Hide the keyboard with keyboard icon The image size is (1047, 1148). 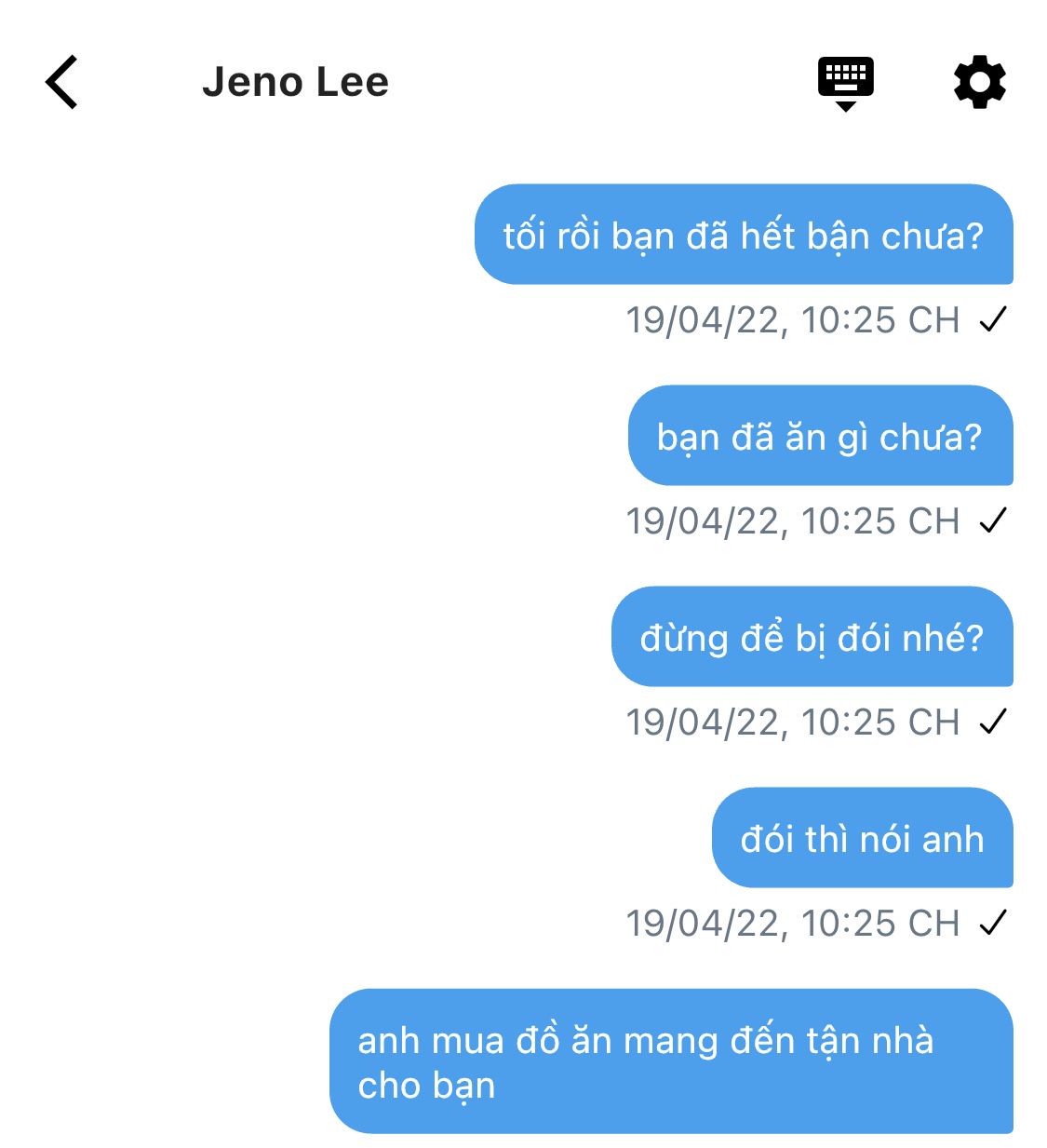[845, 82]
